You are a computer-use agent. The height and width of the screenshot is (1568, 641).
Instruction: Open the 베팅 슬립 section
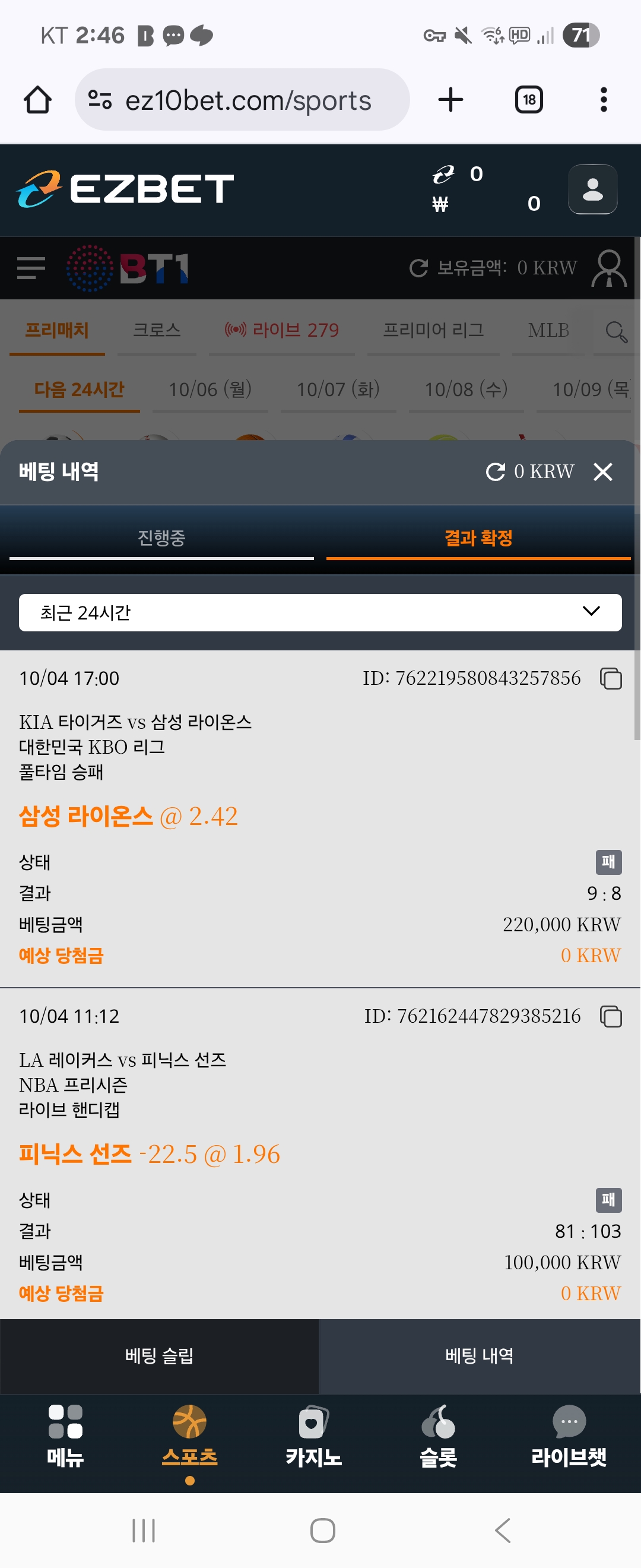click(x=159, y=1355)
